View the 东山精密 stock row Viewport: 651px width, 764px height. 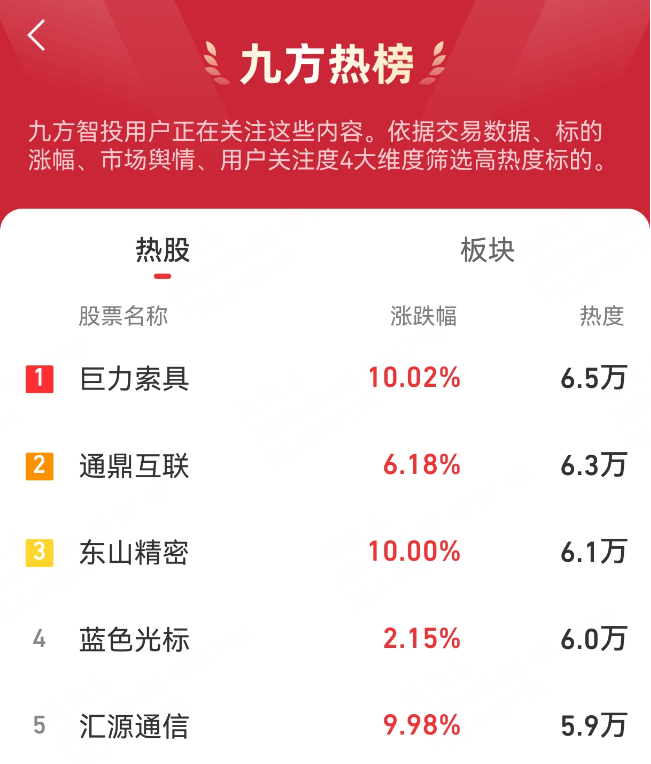(135, 552)
